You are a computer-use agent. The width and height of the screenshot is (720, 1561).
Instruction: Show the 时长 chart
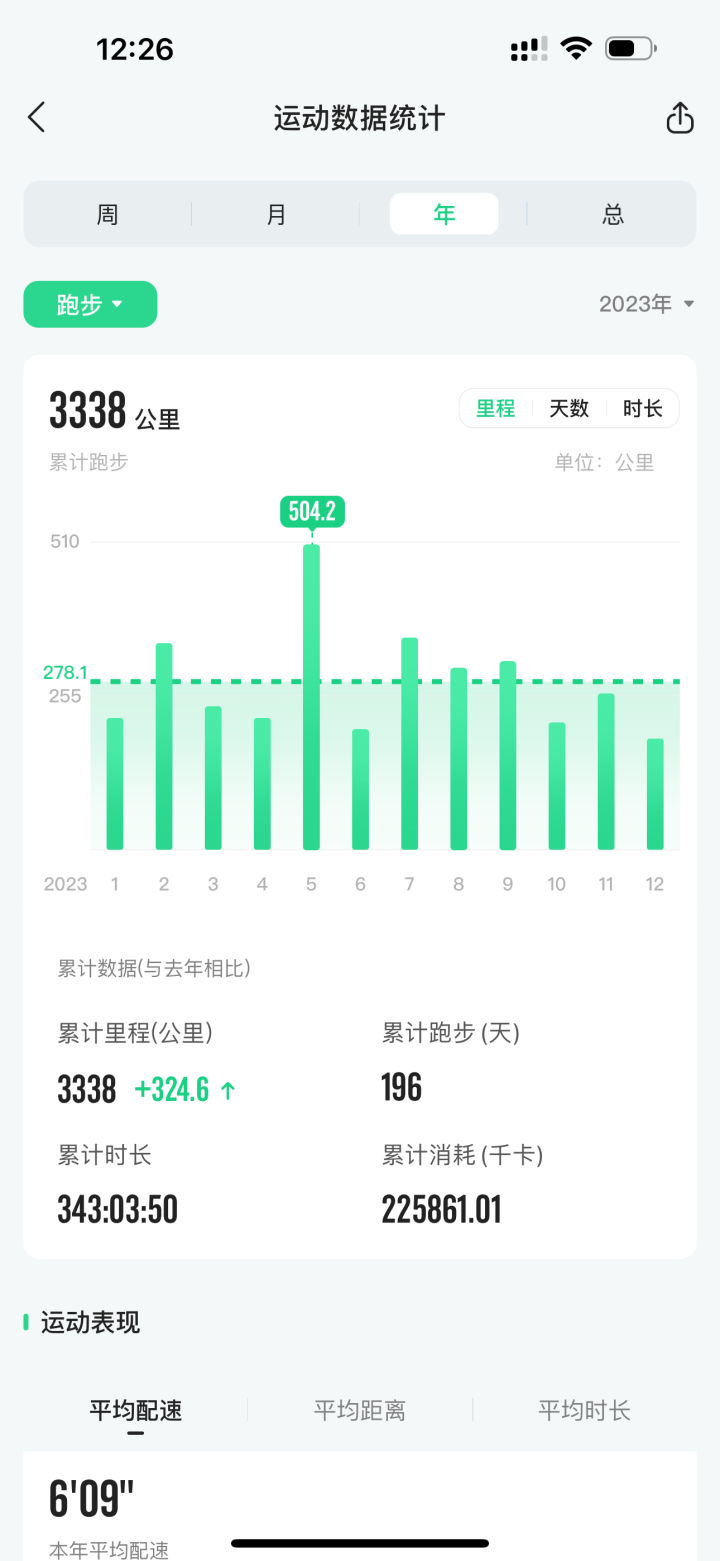(642, 408)
